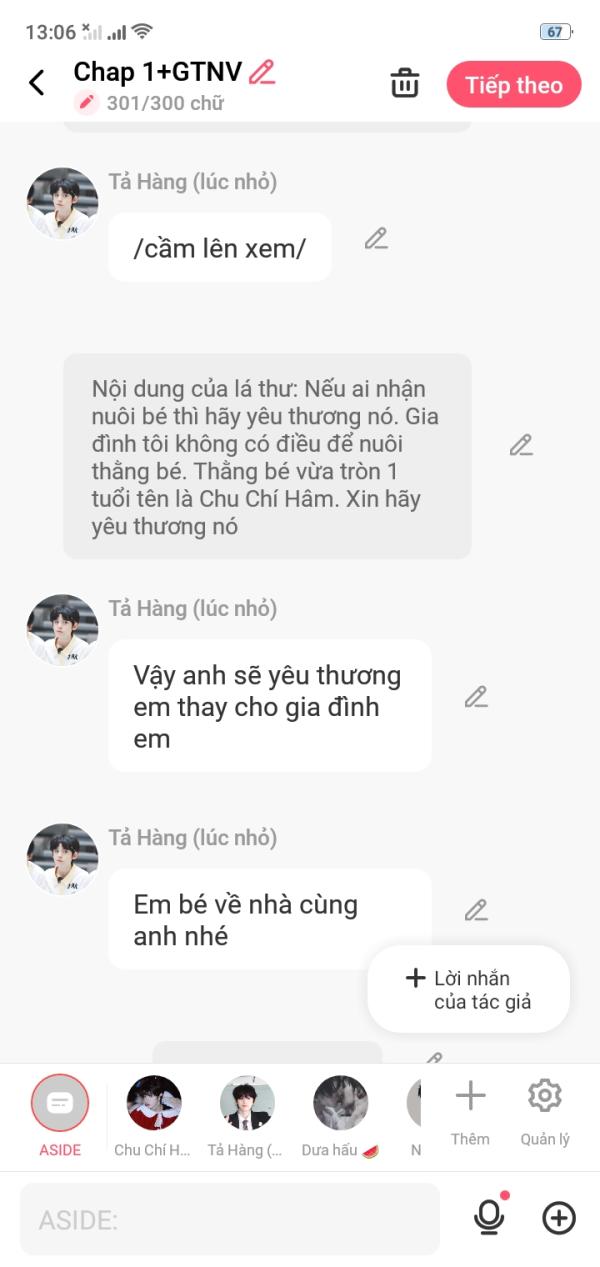Start voice input with the microphone
Image resolution: width=600 pixels, height=1267 pixels.
(489, 1216)
